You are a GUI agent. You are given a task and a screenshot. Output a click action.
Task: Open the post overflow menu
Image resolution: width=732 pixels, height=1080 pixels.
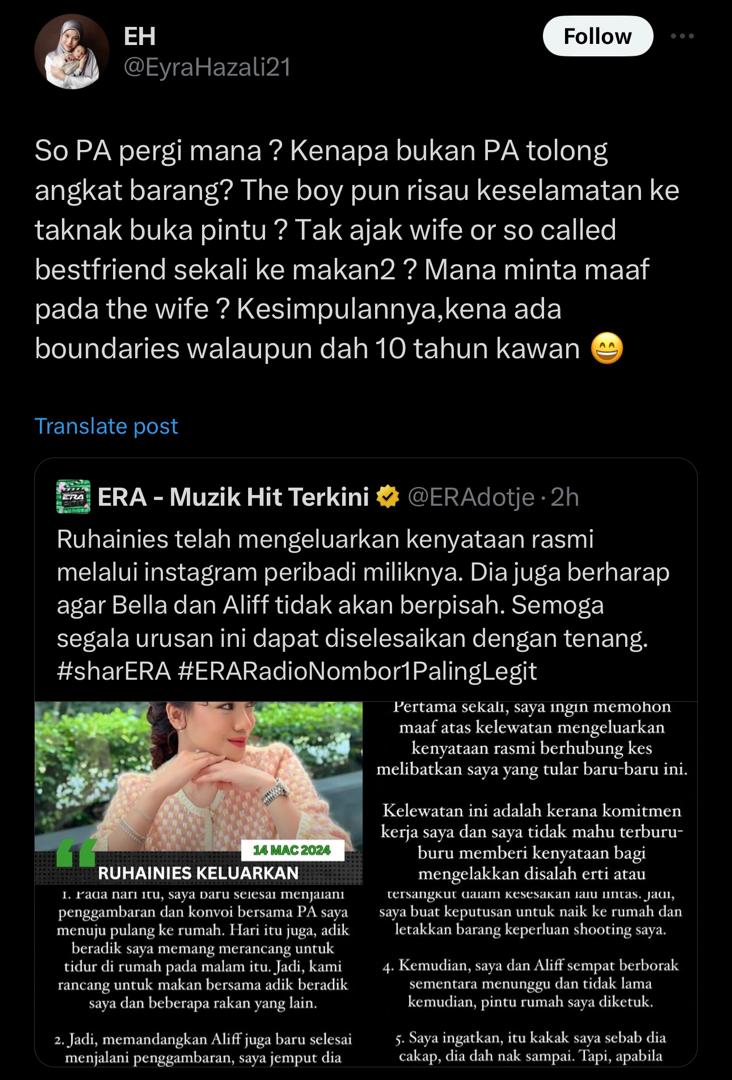tap(682, 36)
